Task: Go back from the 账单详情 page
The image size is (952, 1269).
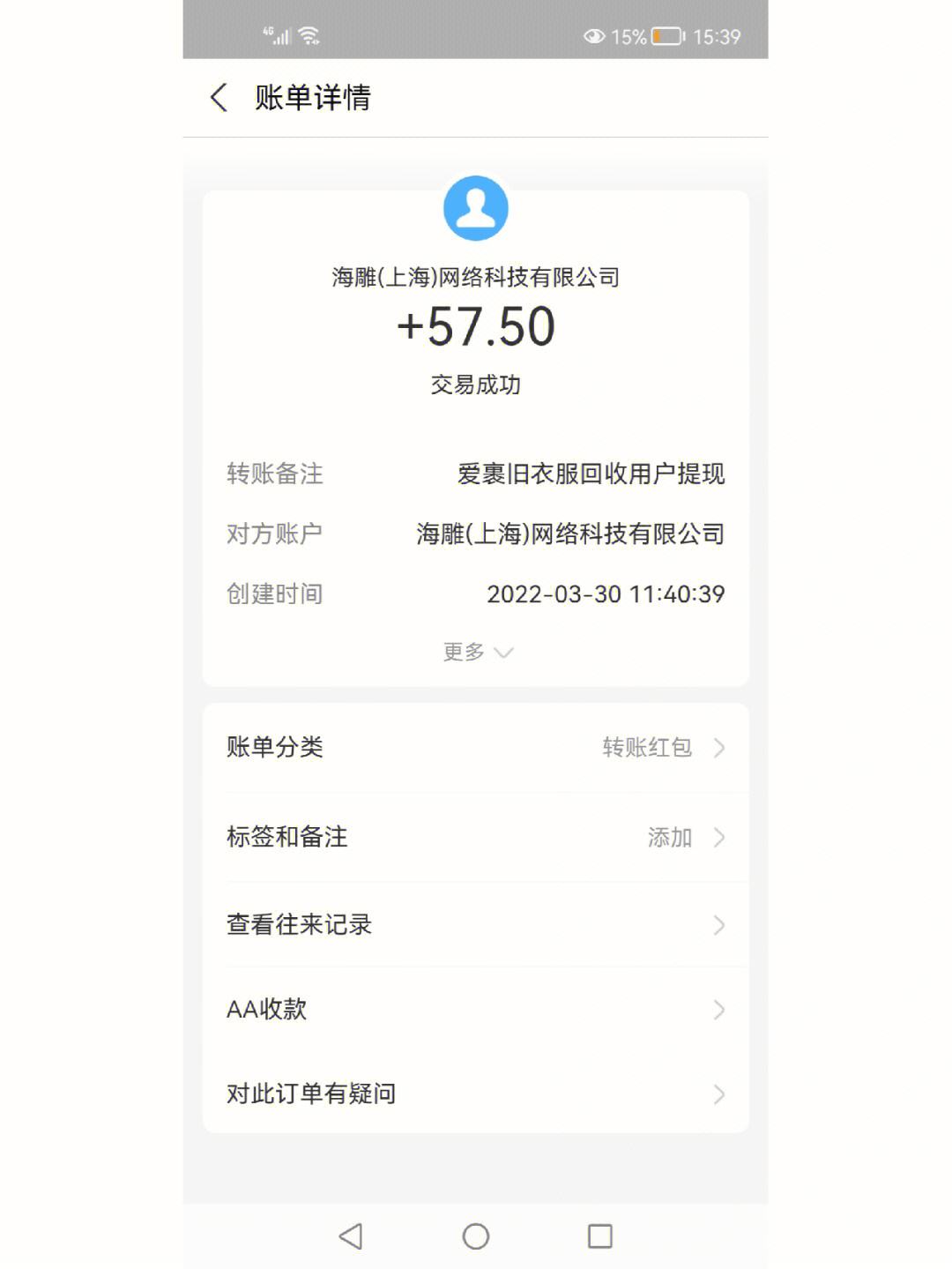Action: [x=219, y=97]
